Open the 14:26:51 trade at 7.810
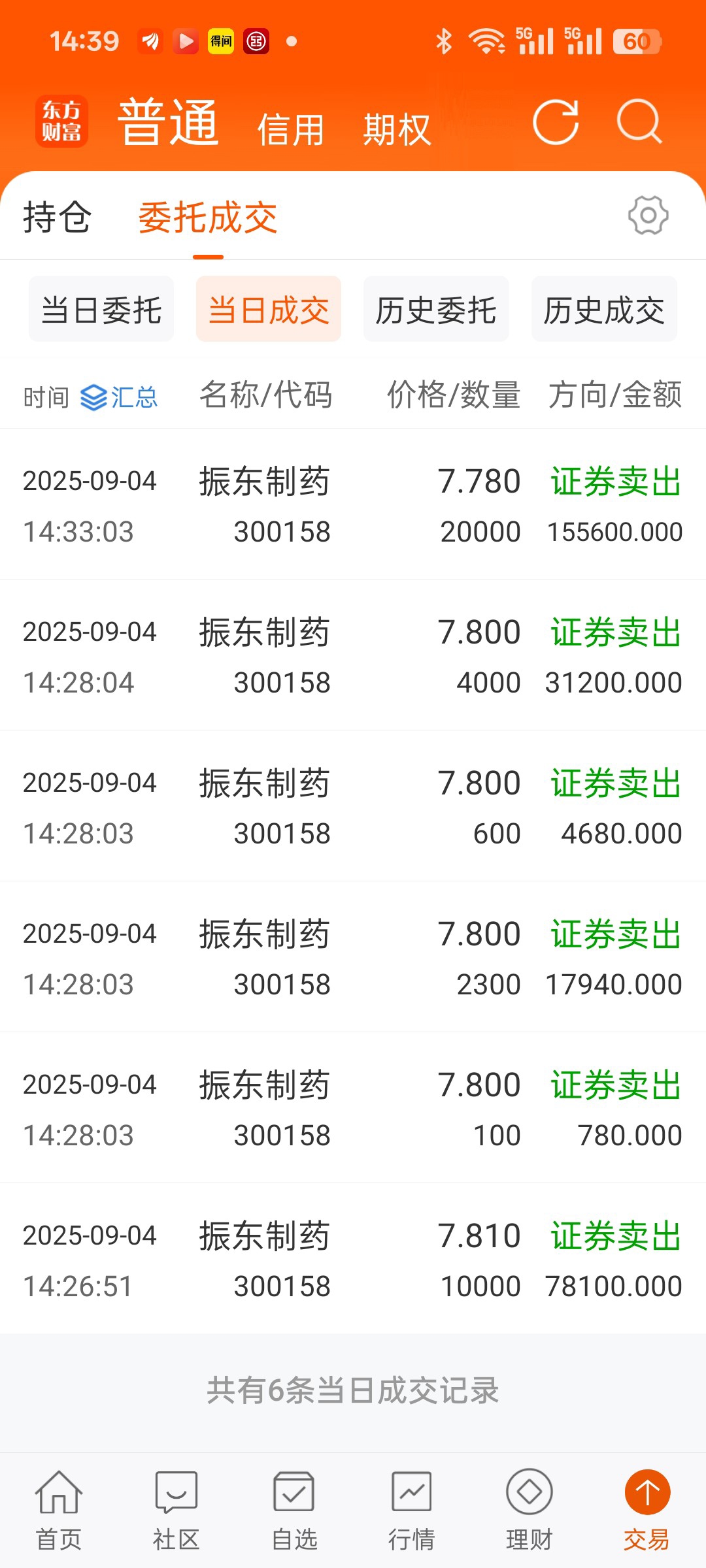Viewport: 706px width, 1568px height. point(353,1259)
